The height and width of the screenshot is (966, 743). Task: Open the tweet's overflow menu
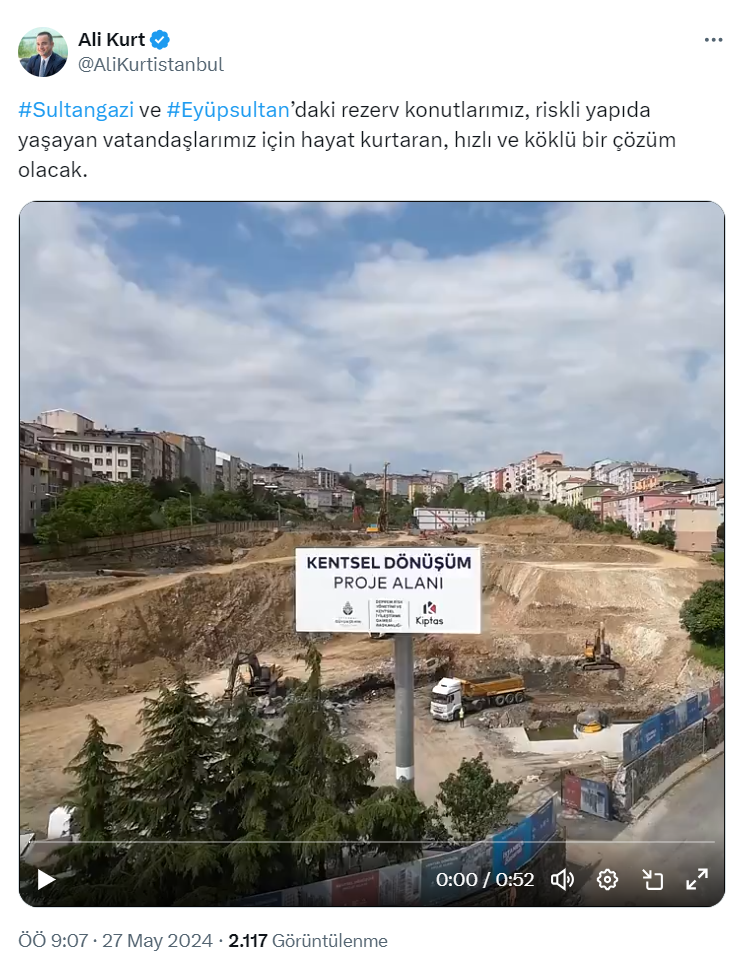click(x=713, y=40)
